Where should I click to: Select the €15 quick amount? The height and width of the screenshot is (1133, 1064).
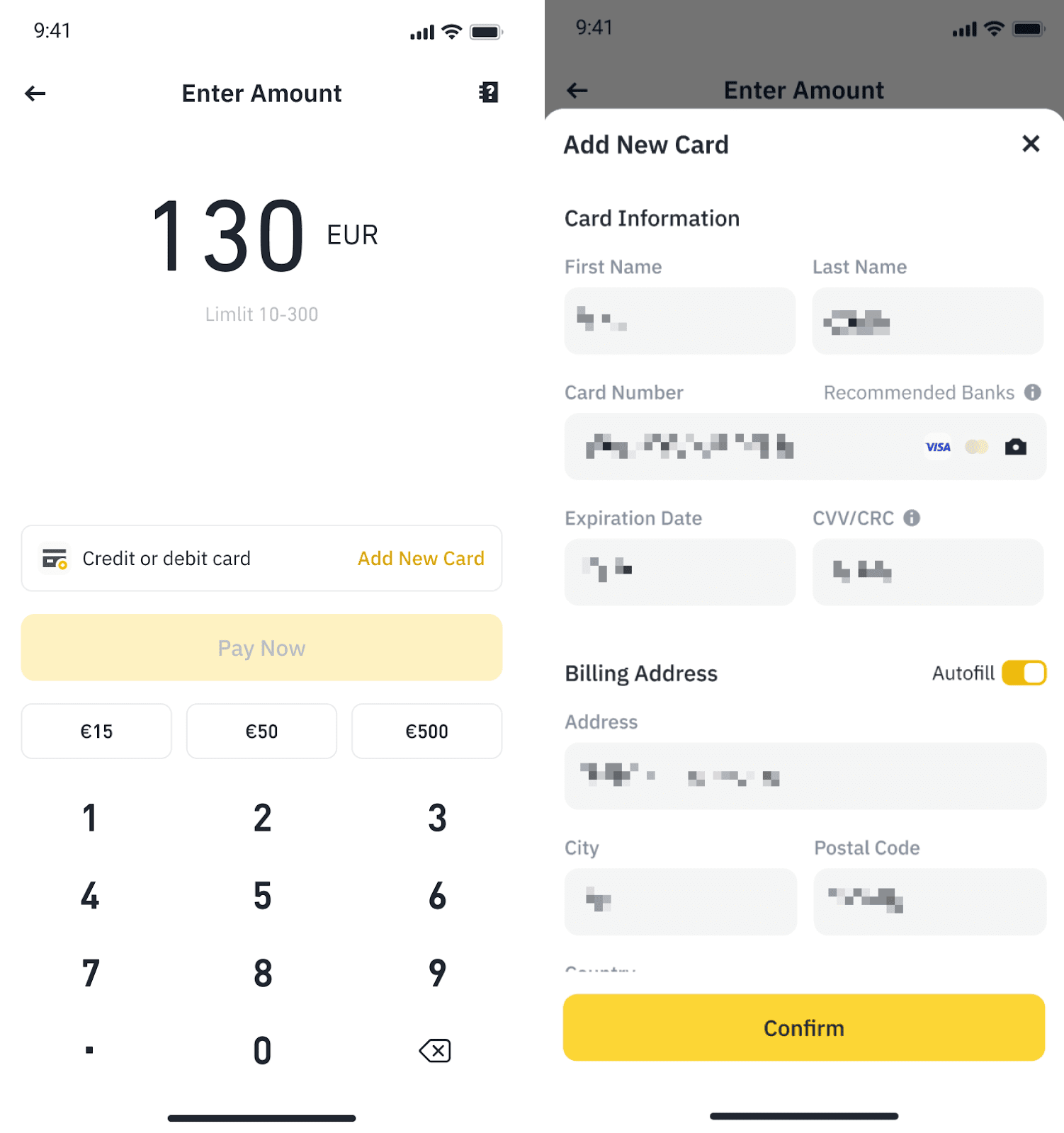pyautogui.click(x=96, y=731)
